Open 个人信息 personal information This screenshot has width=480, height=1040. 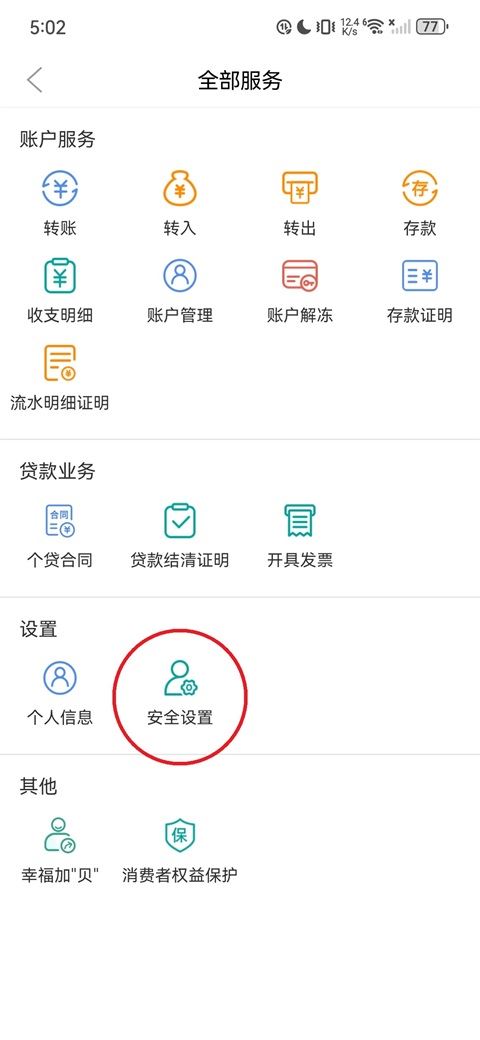[60, 692]
